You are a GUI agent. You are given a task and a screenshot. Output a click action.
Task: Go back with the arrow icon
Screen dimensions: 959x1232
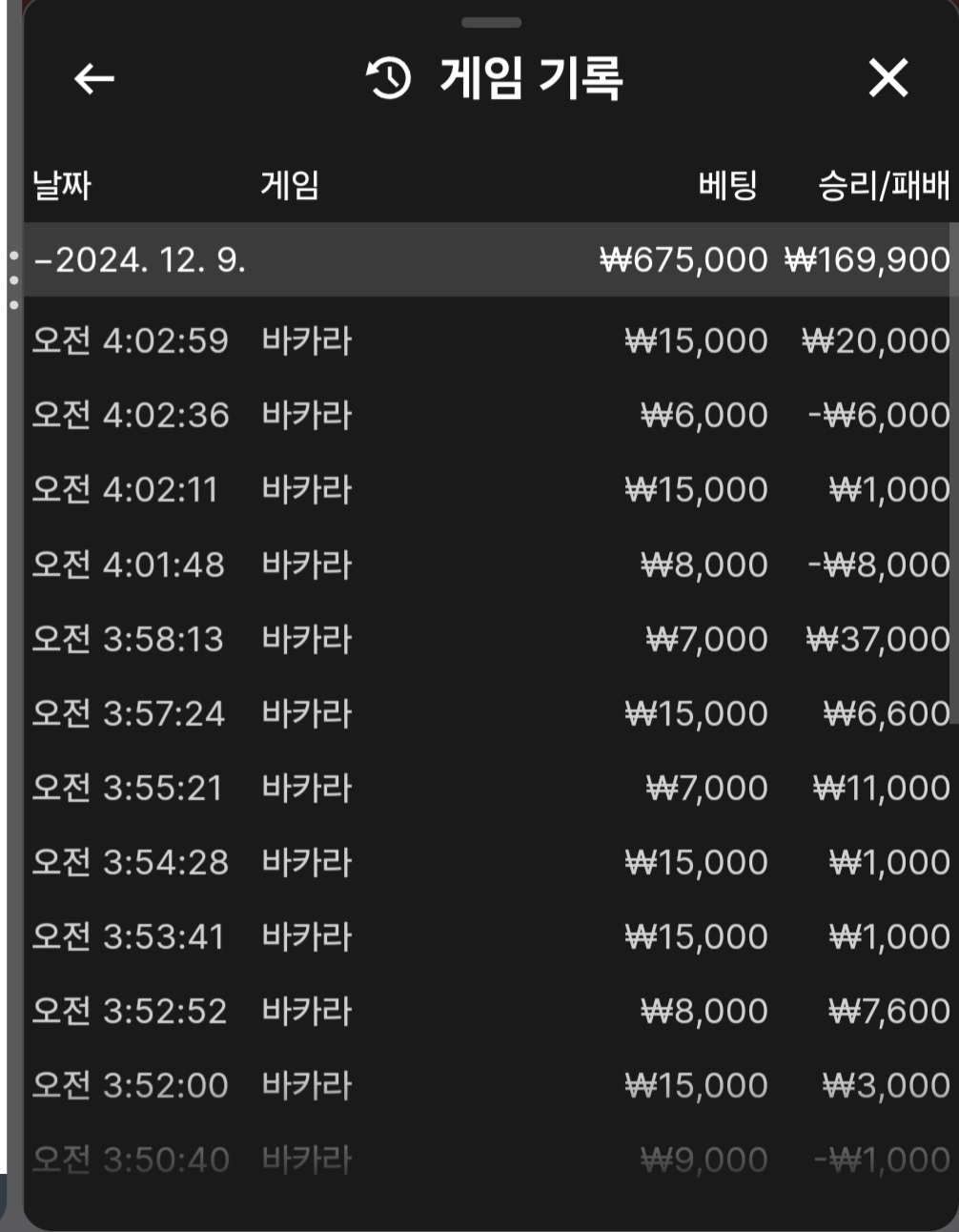tap(93, 78)
